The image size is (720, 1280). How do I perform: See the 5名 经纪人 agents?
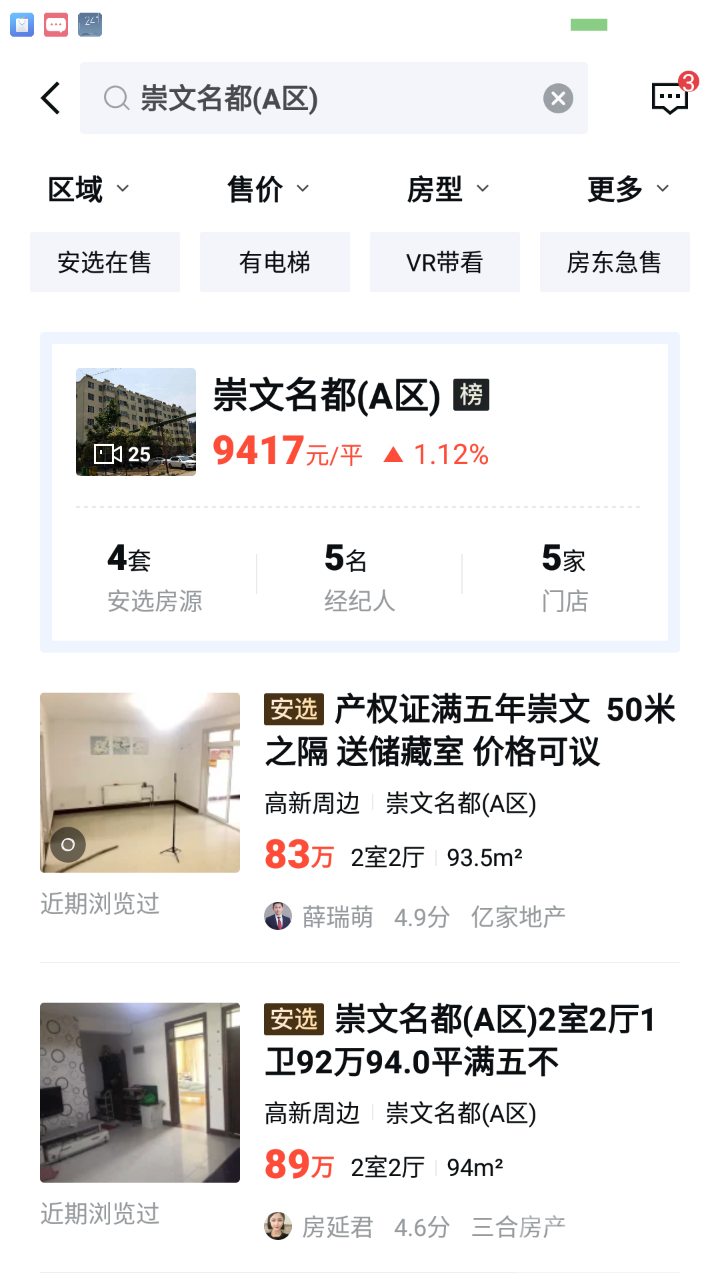(359, 578)
